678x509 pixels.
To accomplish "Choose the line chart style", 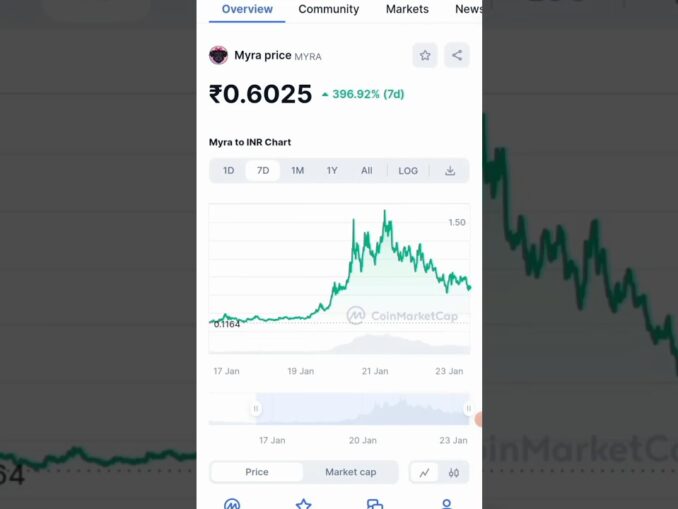I will pos(425,472).
